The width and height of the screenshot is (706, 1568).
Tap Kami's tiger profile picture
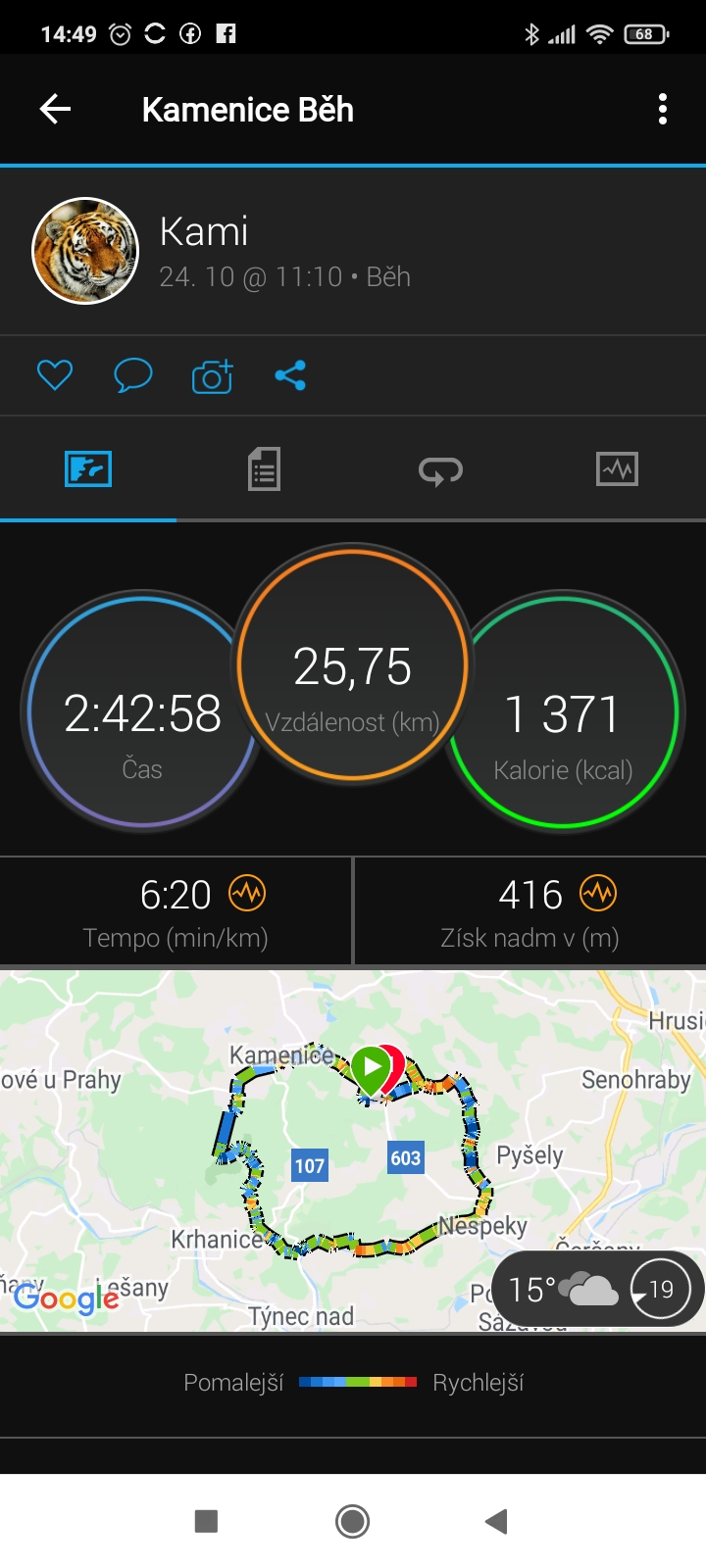click(x=85, y=251)
